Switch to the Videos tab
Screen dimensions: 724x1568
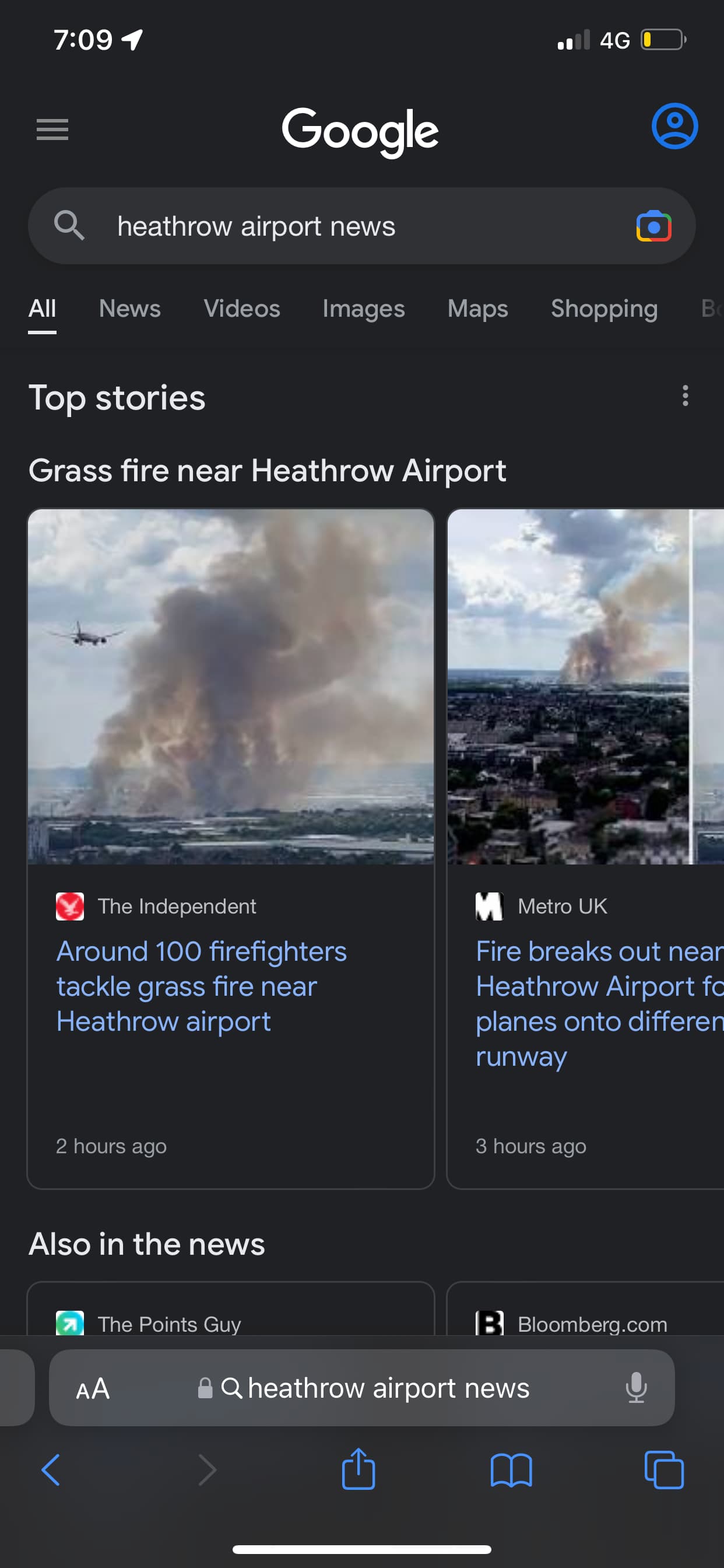241,309
